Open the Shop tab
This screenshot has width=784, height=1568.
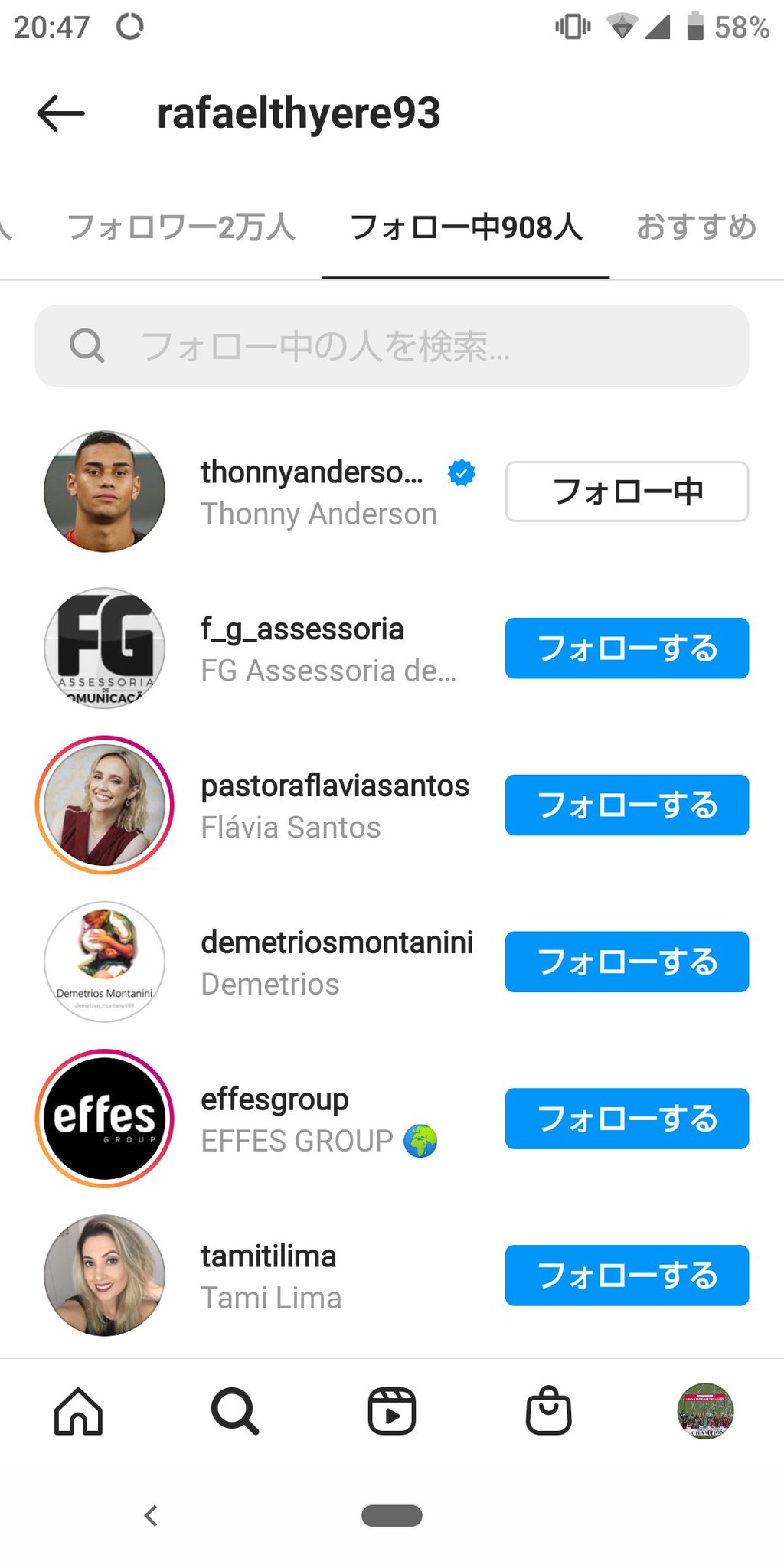point(548,1411)
